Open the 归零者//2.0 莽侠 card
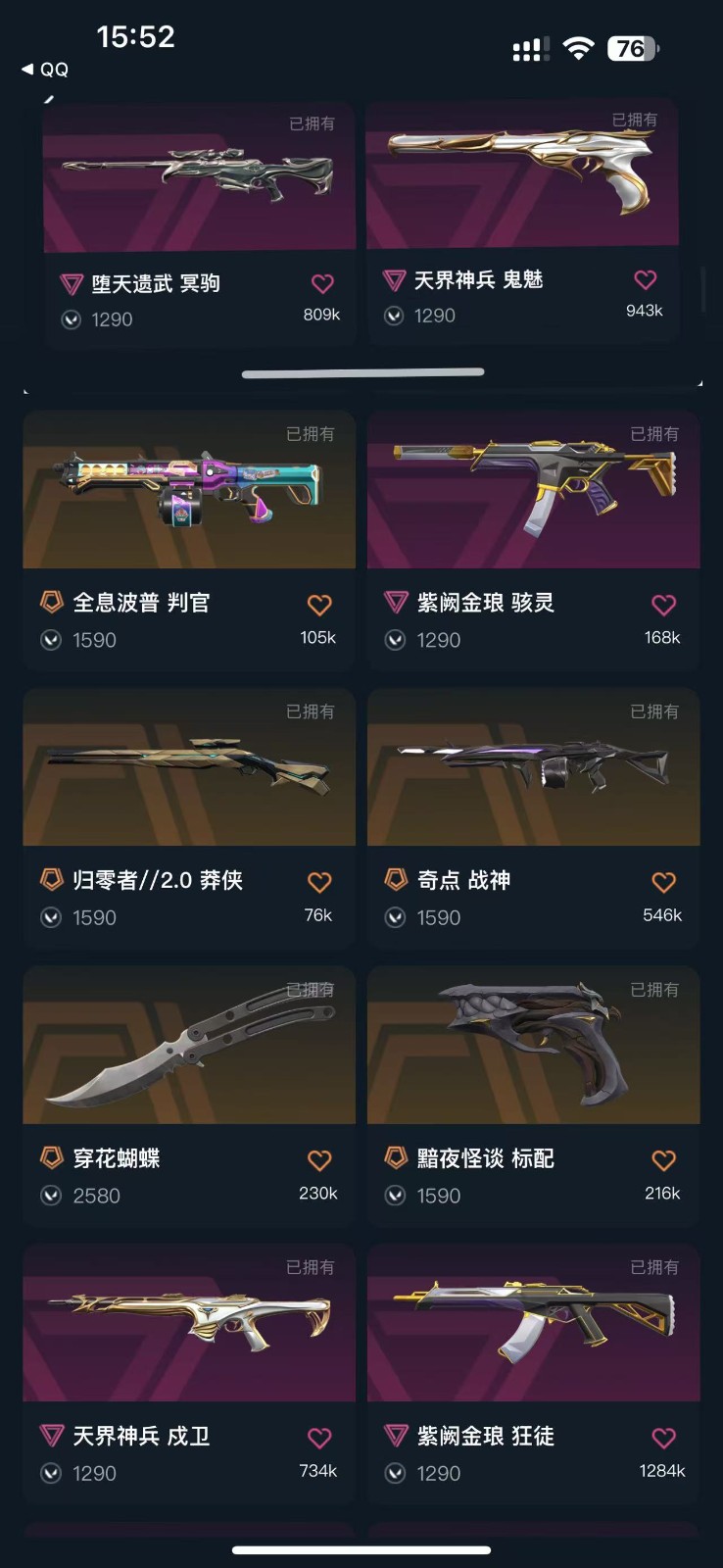723x1568 pixels. coord(189,818)
